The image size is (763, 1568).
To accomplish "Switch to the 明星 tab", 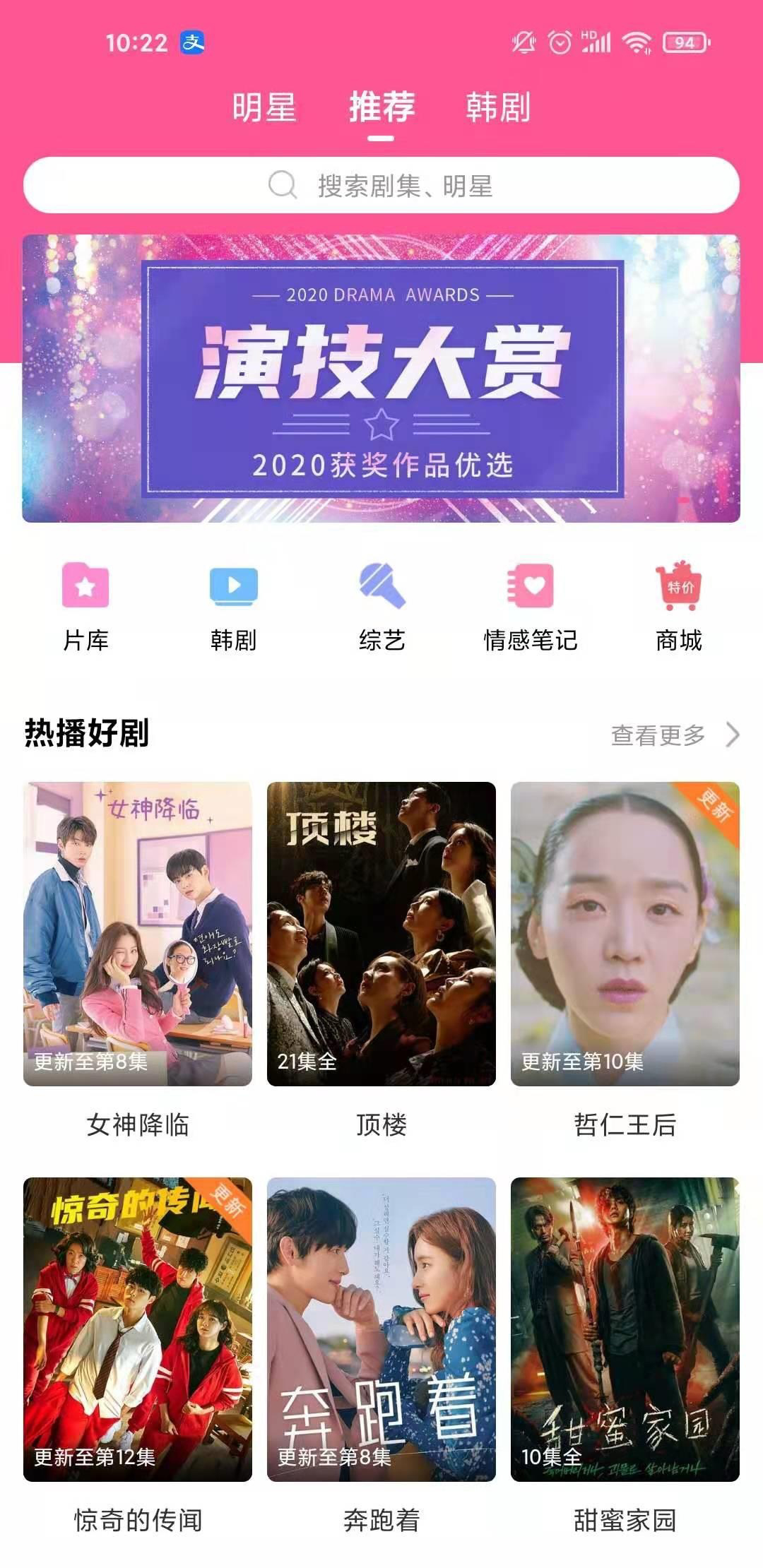I will coord(264,107).
